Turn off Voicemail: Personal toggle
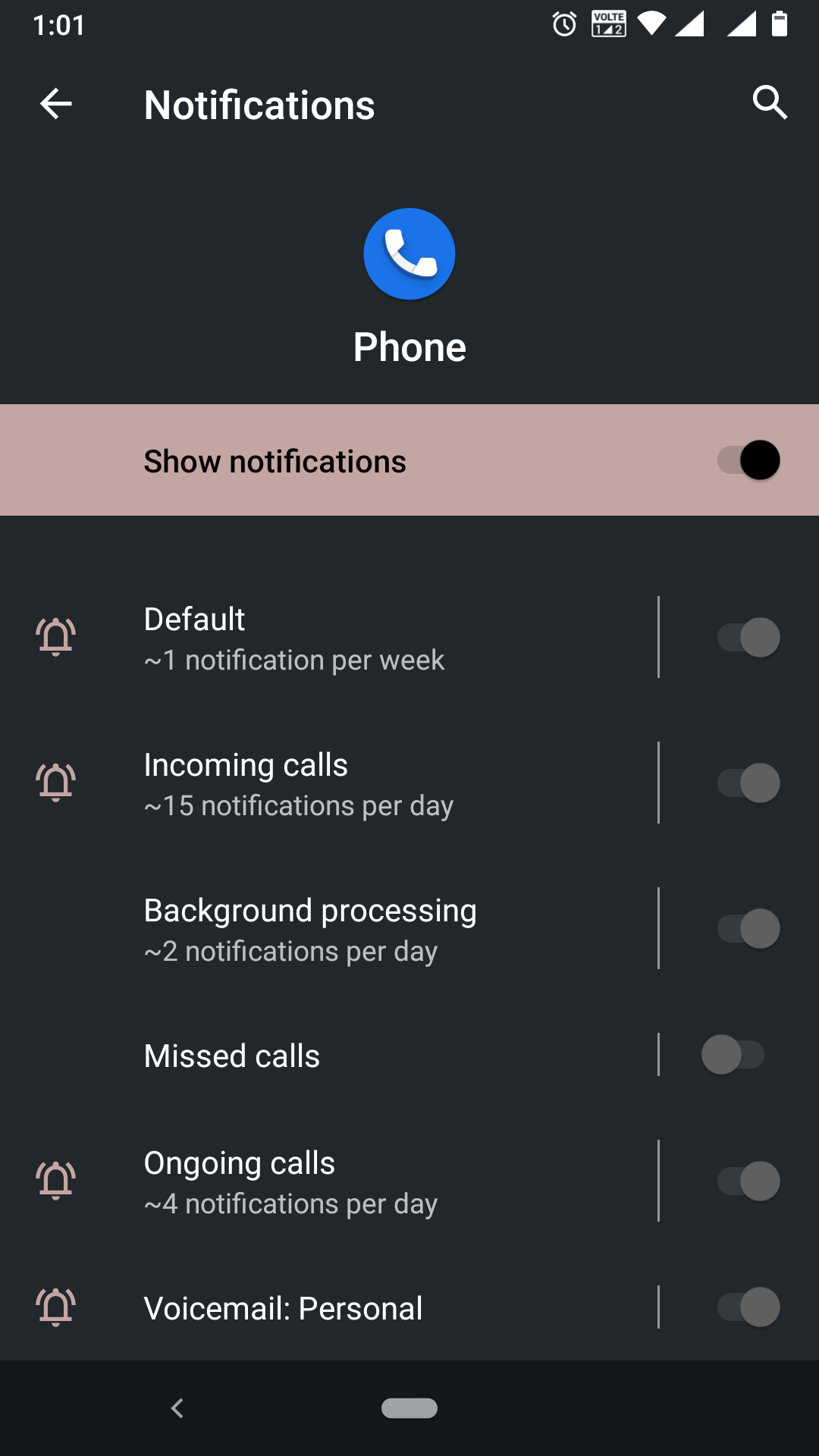Image resolution: width=819 pixels, height=1456 pixels. [748, 1307]
